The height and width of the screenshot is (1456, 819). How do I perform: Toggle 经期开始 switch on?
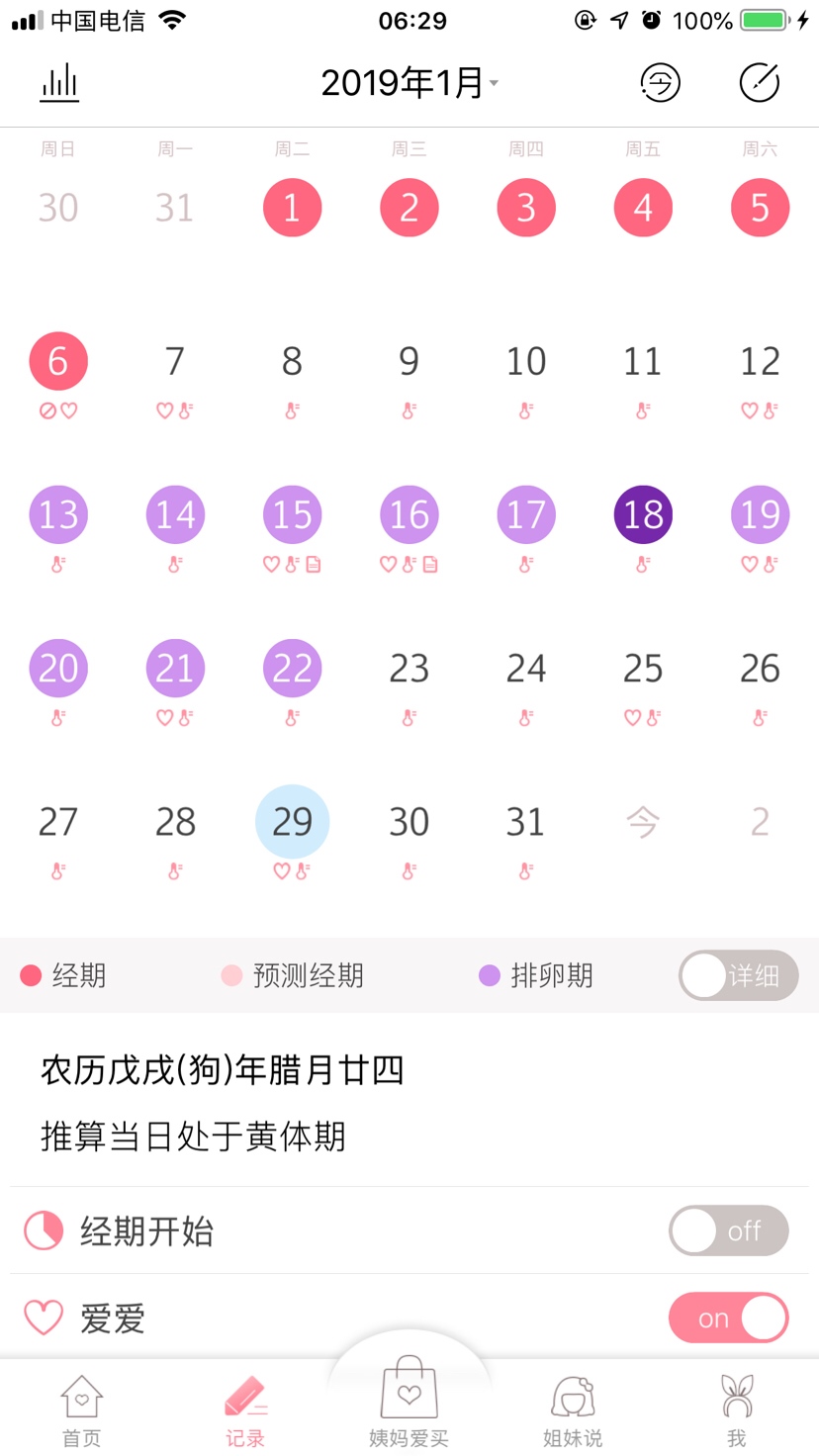728,1231
